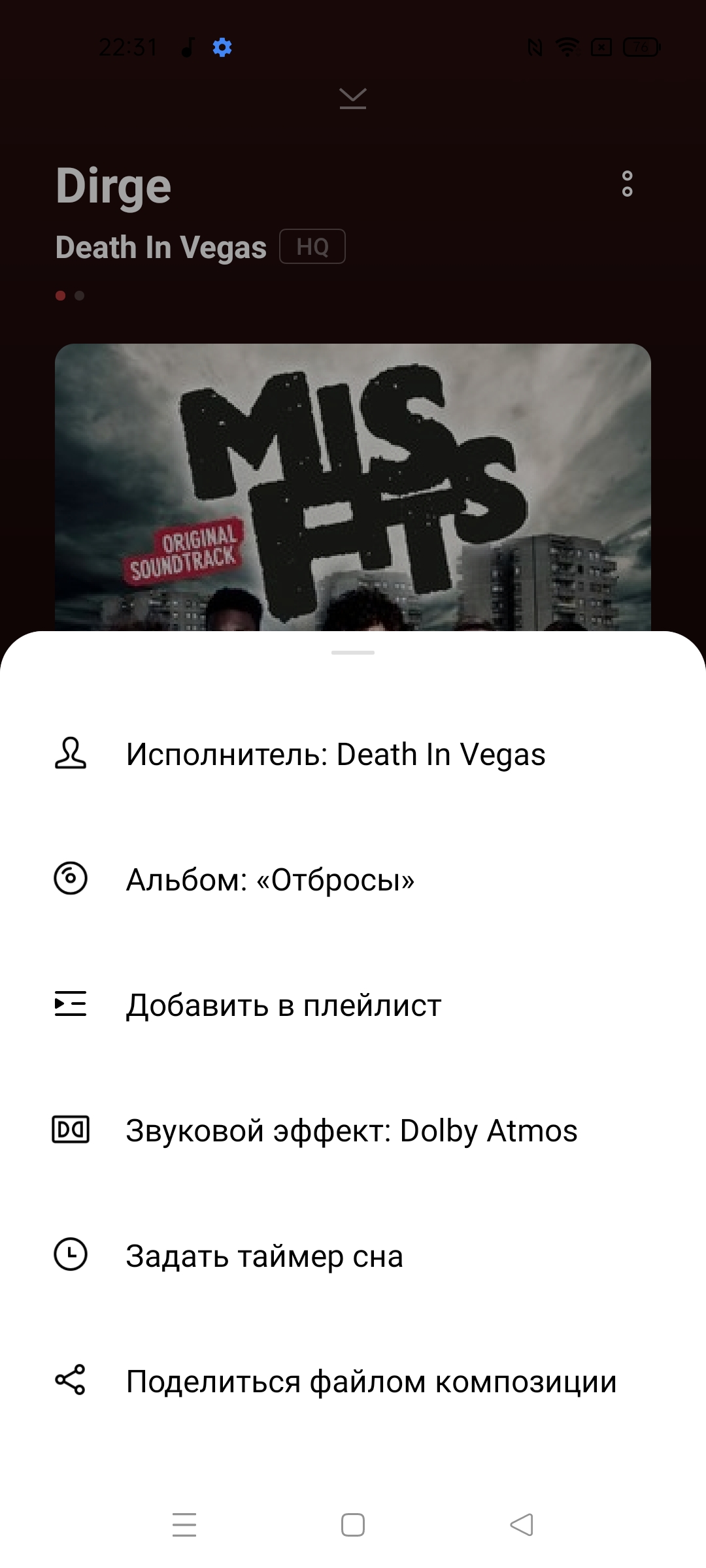
Task: Open artist Death In Vegas
Action: [x=335, y=755]
